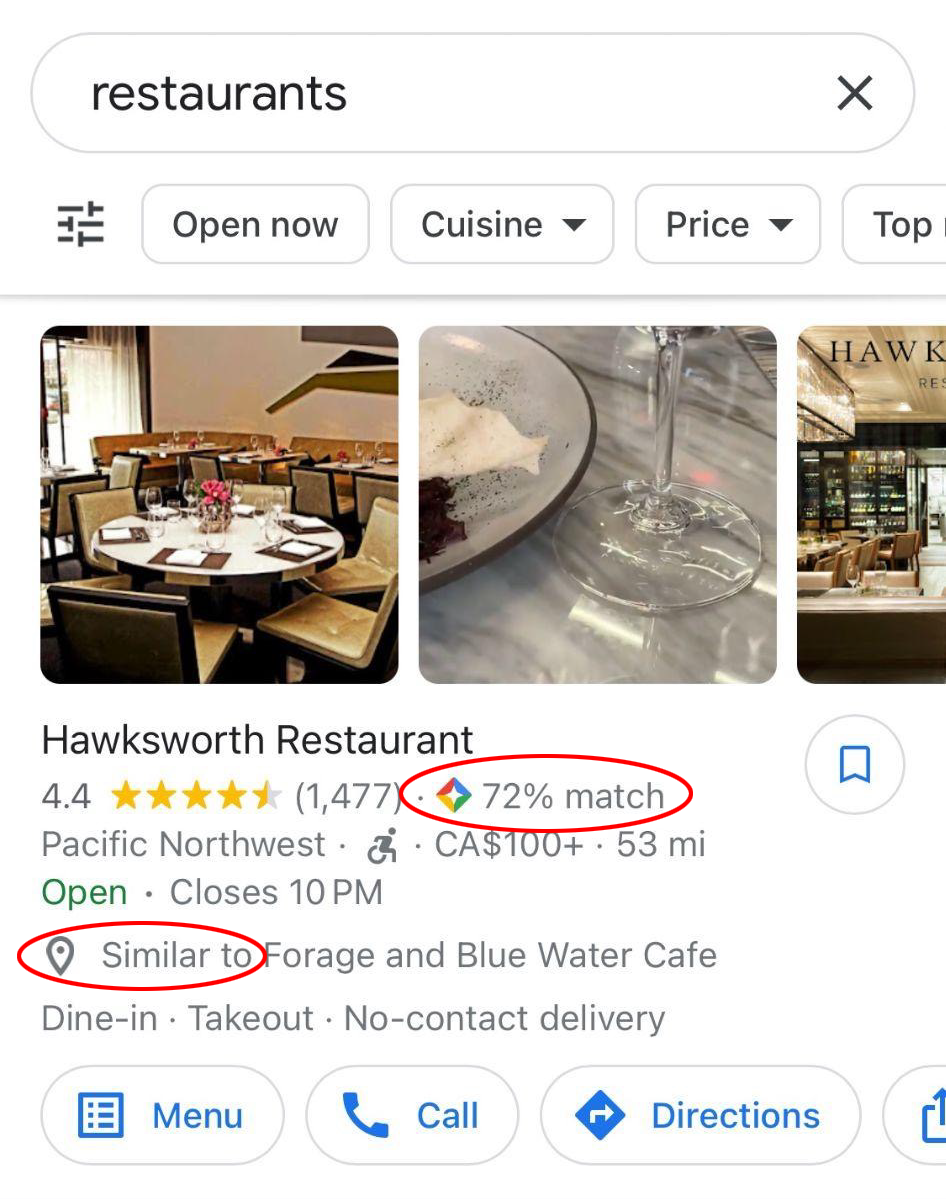
Task: Apply the Open now filter
Action: [x=255, y=224]
